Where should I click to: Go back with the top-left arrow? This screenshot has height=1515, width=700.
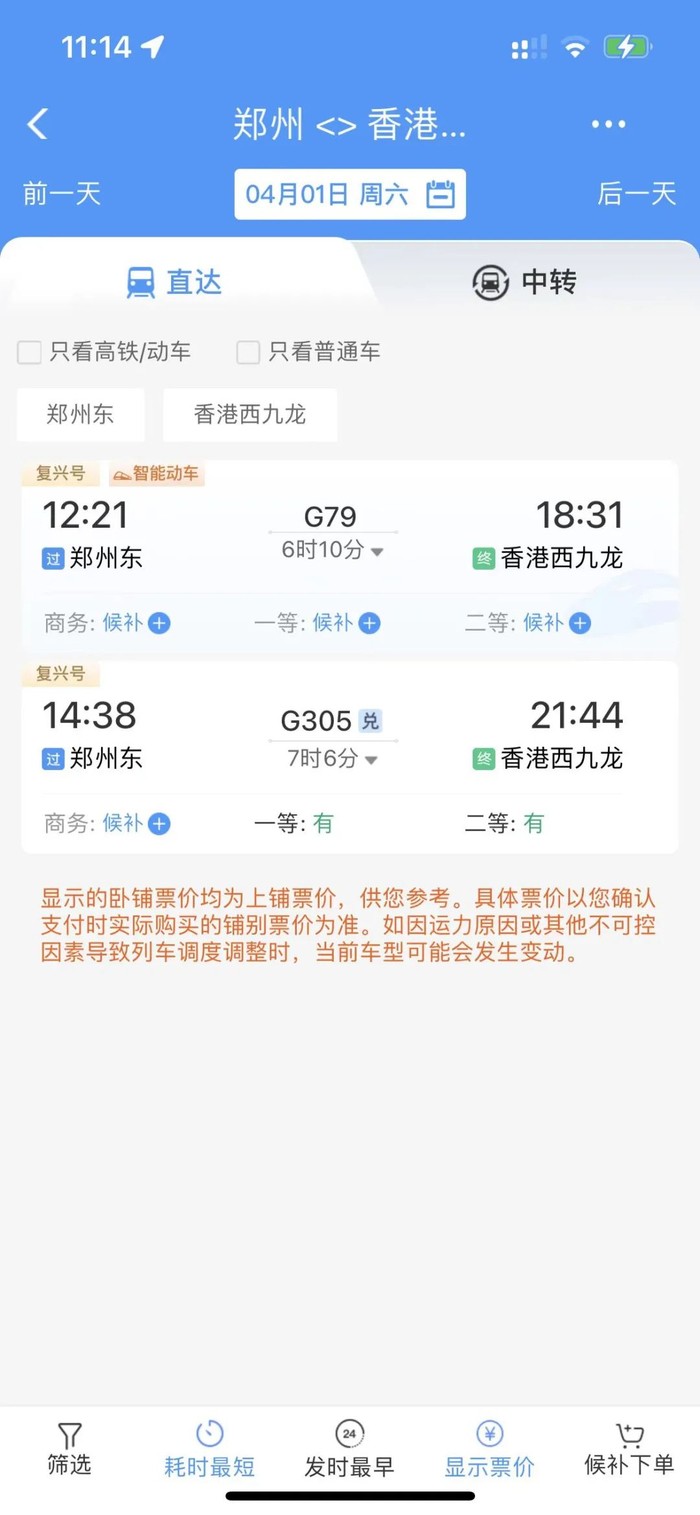pyautogui.click(x=37, y=124)
